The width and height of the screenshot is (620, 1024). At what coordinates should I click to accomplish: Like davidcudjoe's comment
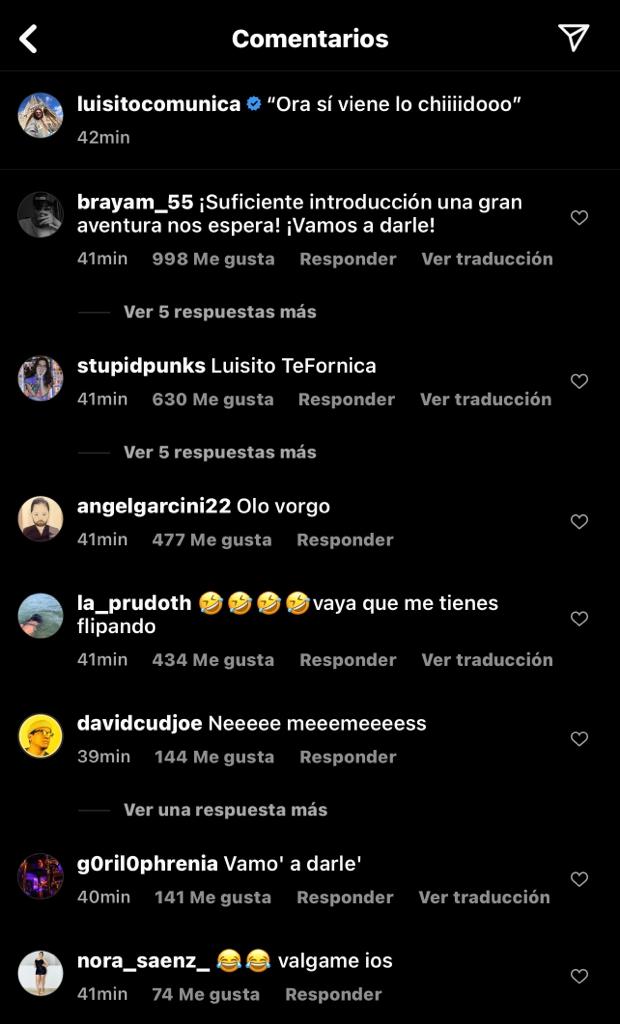[x=579, y=739]
